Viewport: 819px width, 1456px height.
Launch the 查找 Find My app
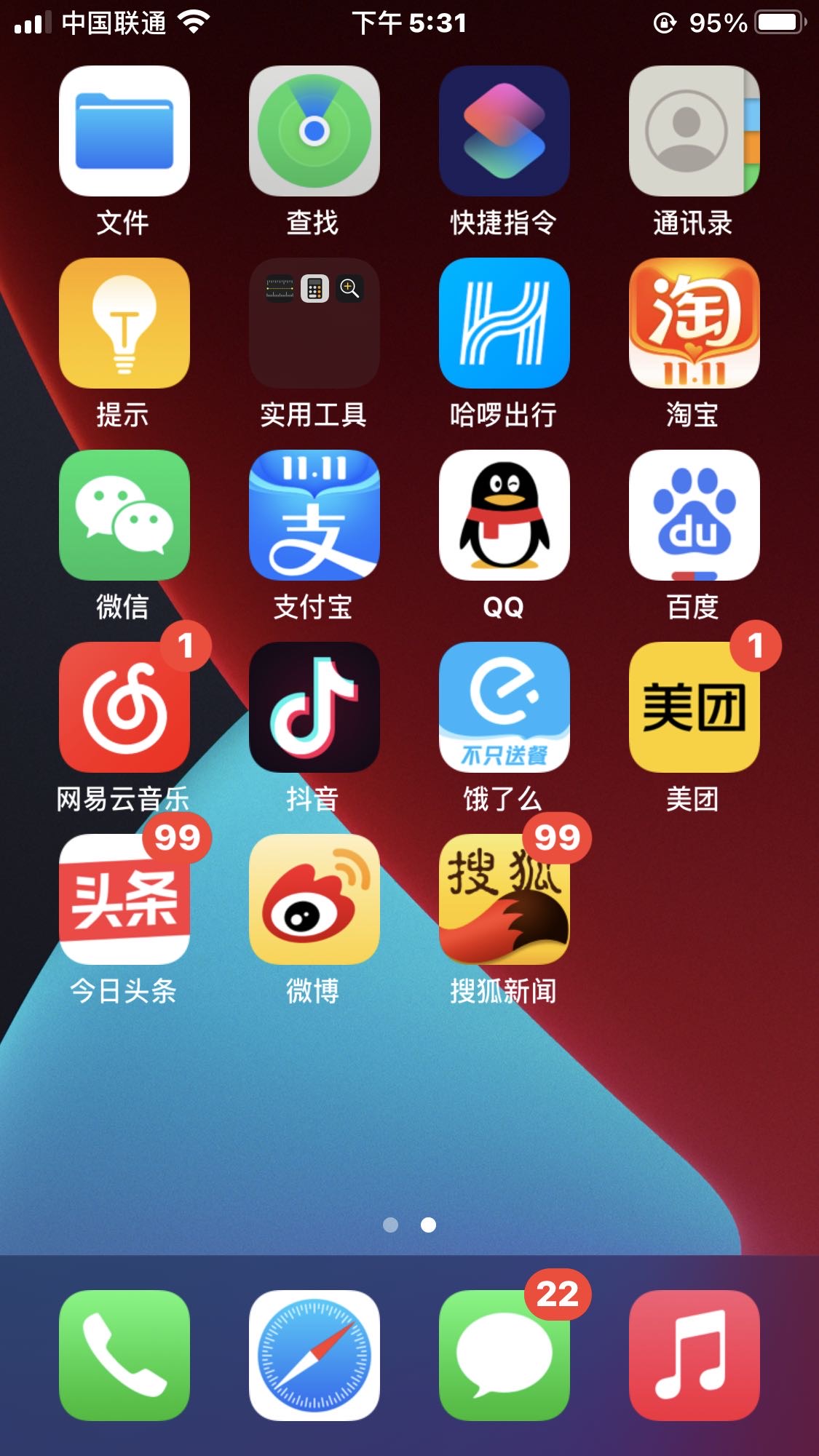314,131
